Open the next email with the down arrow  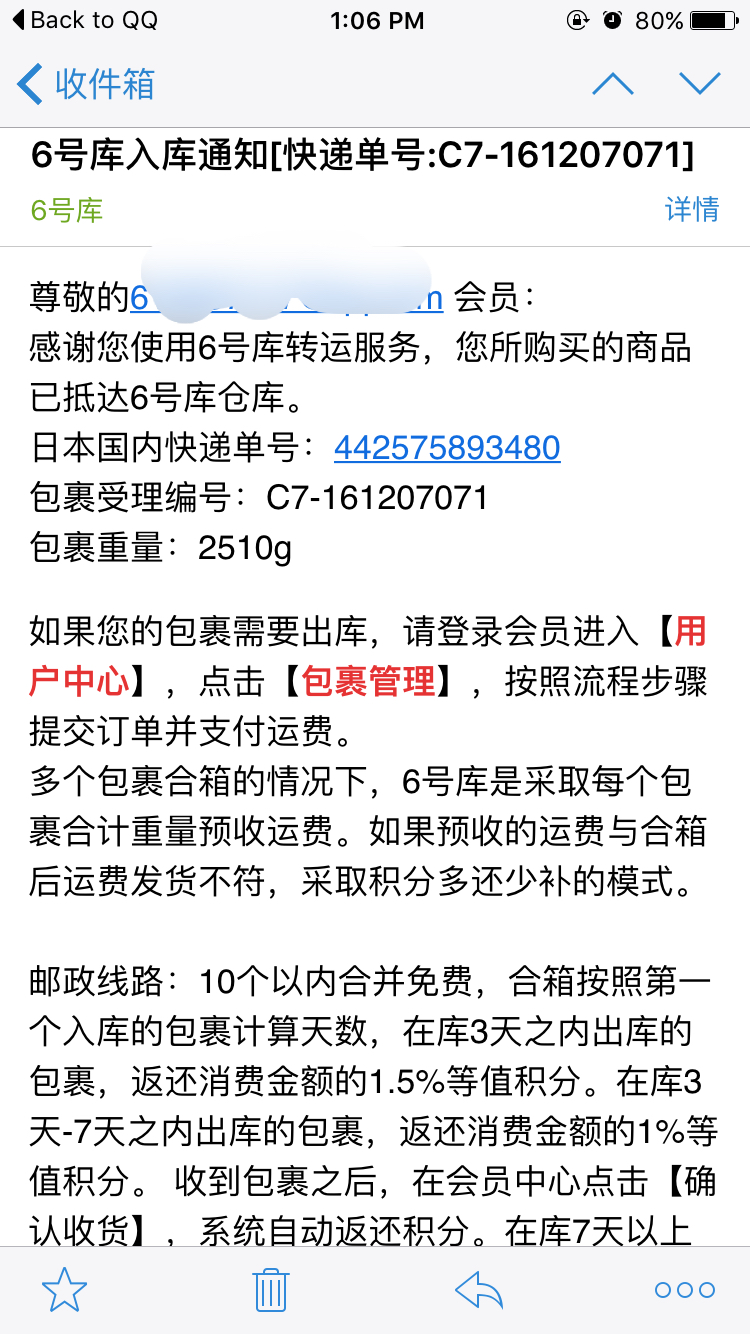pyautogui.click(x=699, y=84)
